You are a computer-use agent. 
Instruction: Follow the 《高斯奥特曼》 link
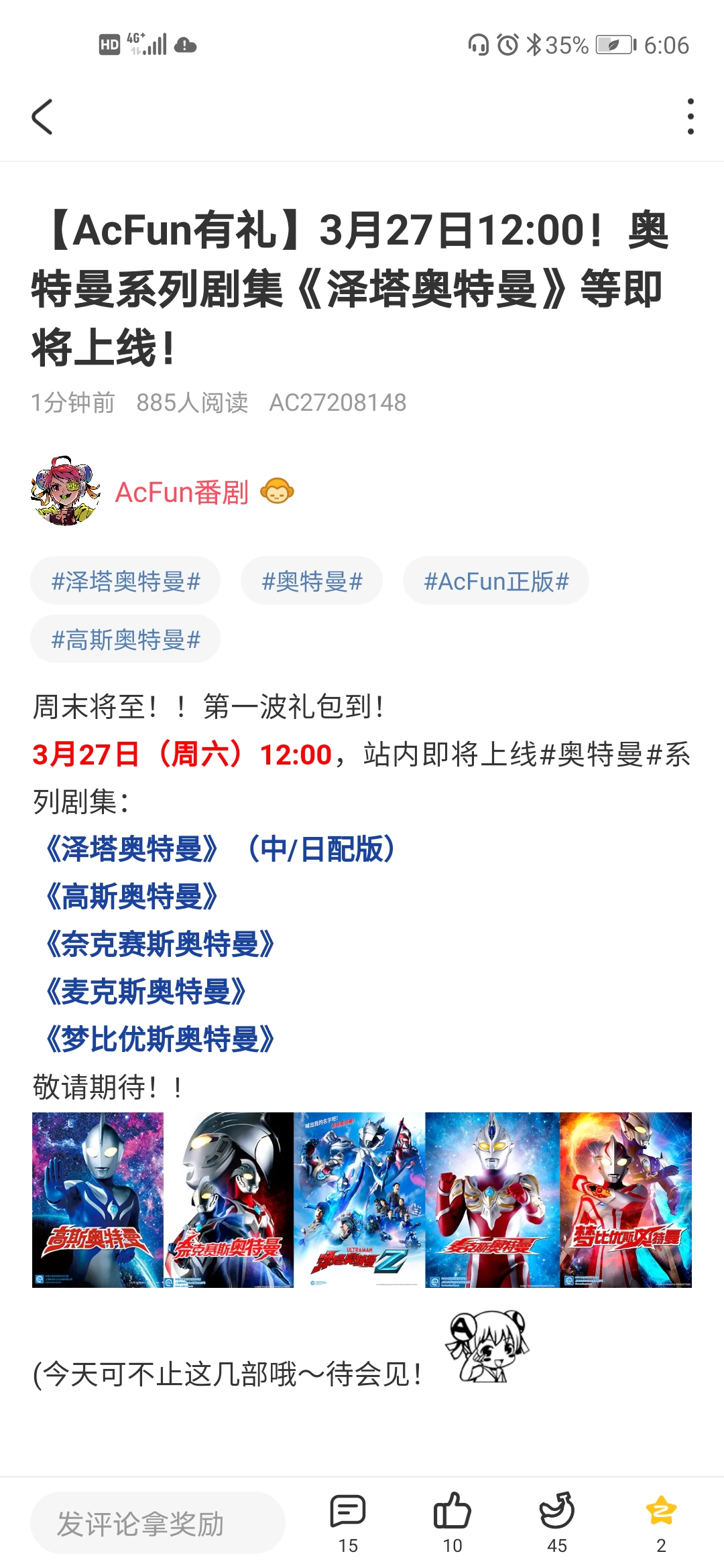click(x=132, y=897)
